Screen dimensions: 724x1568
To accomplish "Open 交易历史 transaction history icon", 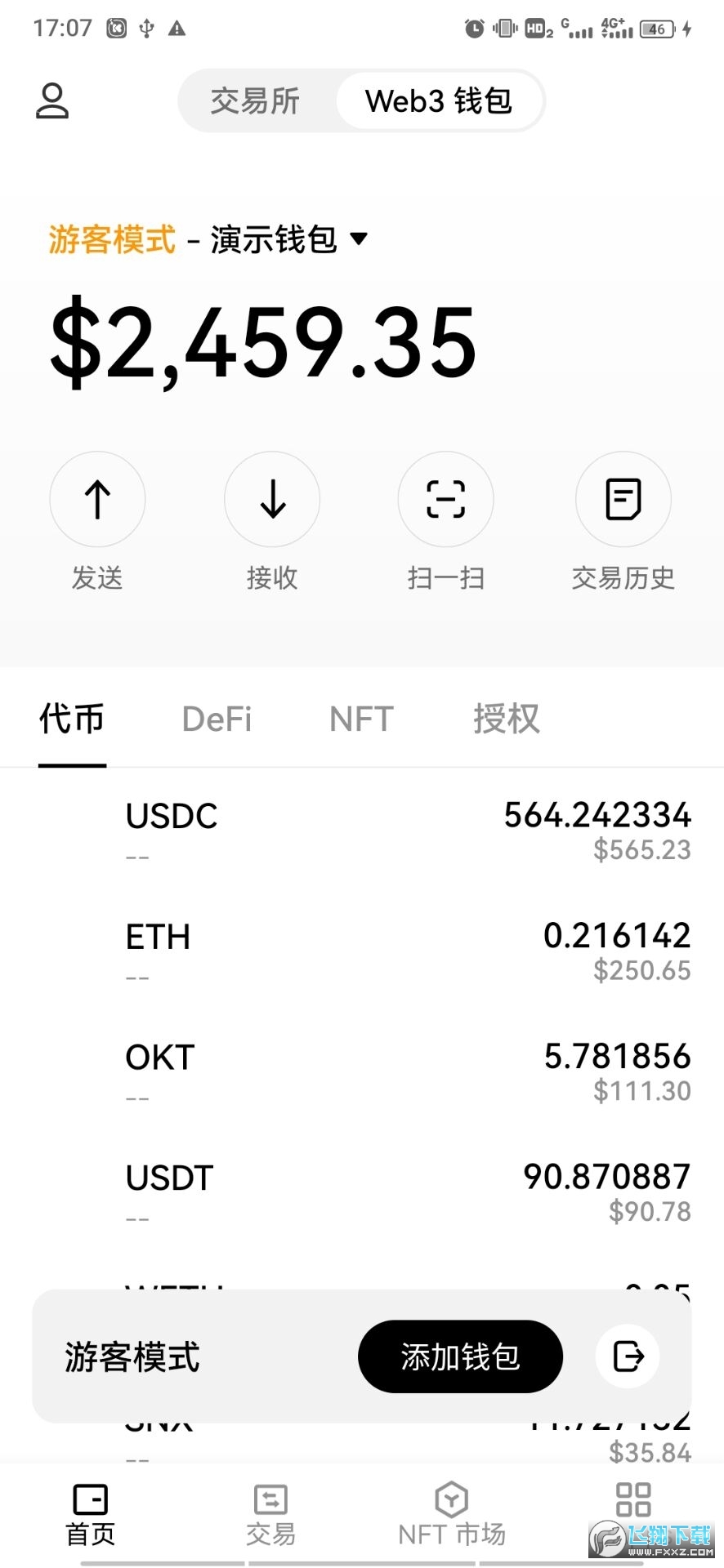I will tap(623, 499).
